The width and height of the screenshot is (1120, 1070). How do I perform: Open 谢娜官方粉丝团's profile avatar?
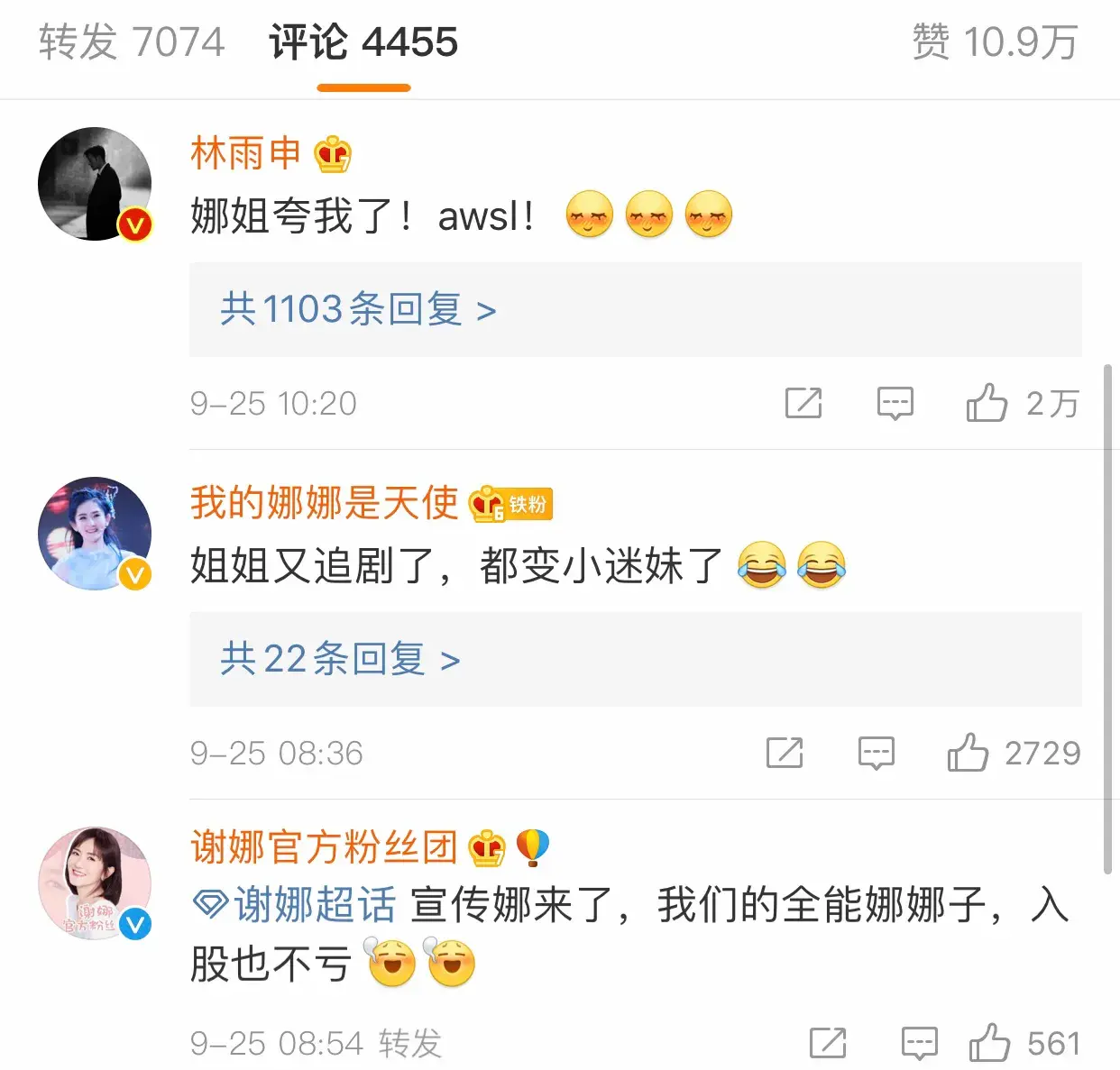pyautogui.click(x=95, y=883)
